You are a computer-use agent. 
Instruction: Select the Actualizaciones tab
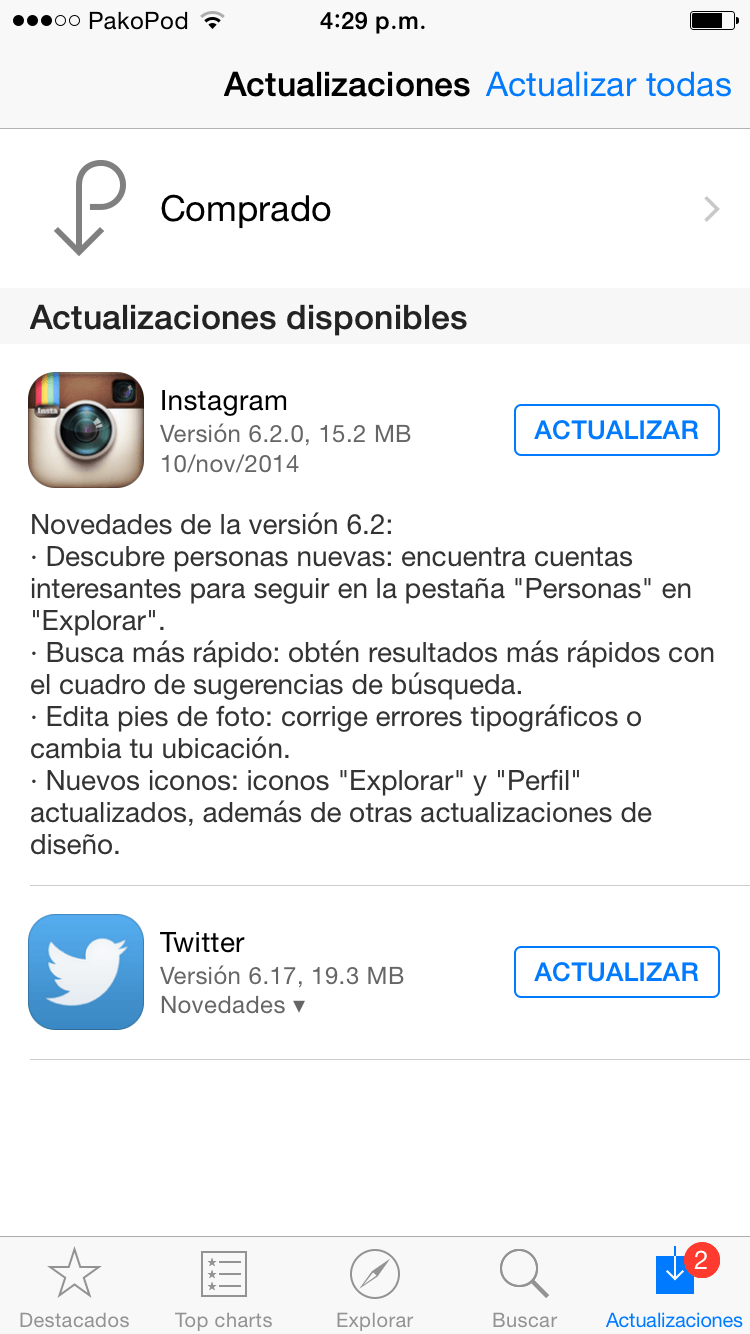[x=674, y=1288]
